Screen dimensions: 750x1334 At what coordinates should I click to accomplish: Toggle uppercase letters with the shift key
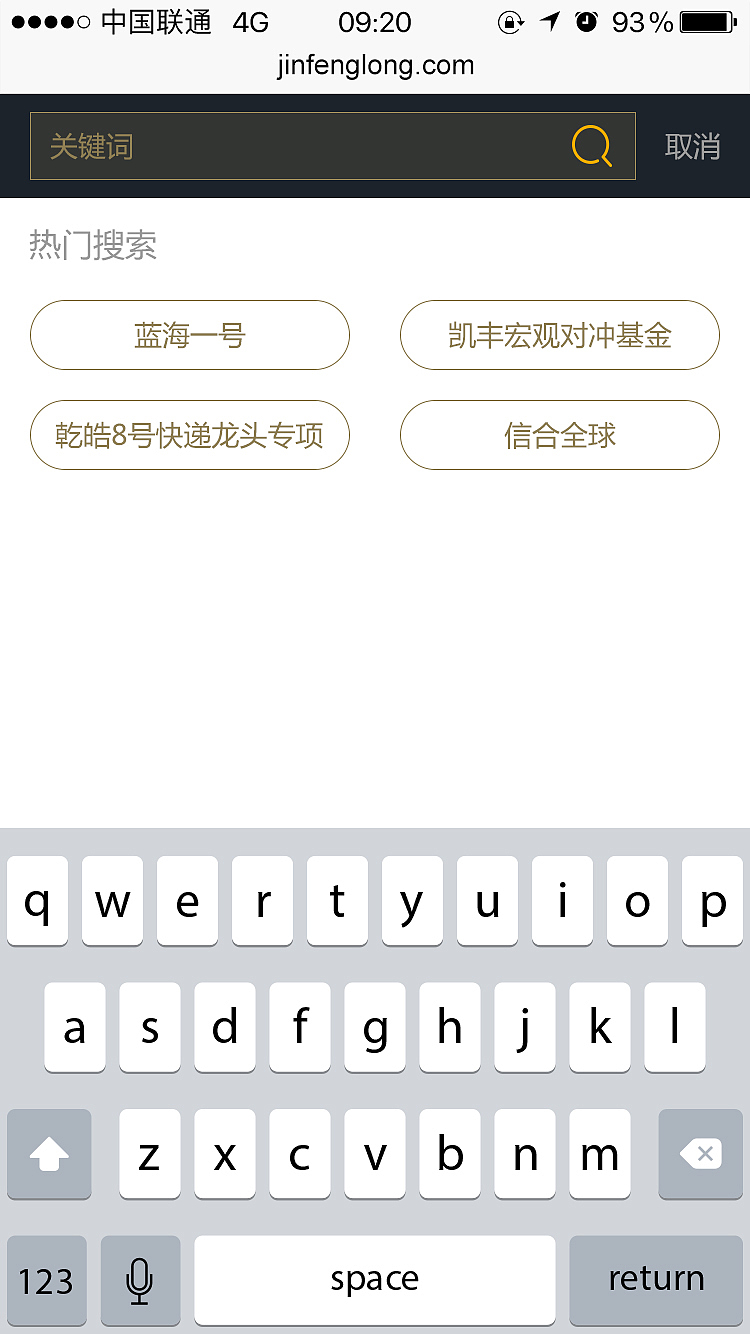click(49, 1154)
